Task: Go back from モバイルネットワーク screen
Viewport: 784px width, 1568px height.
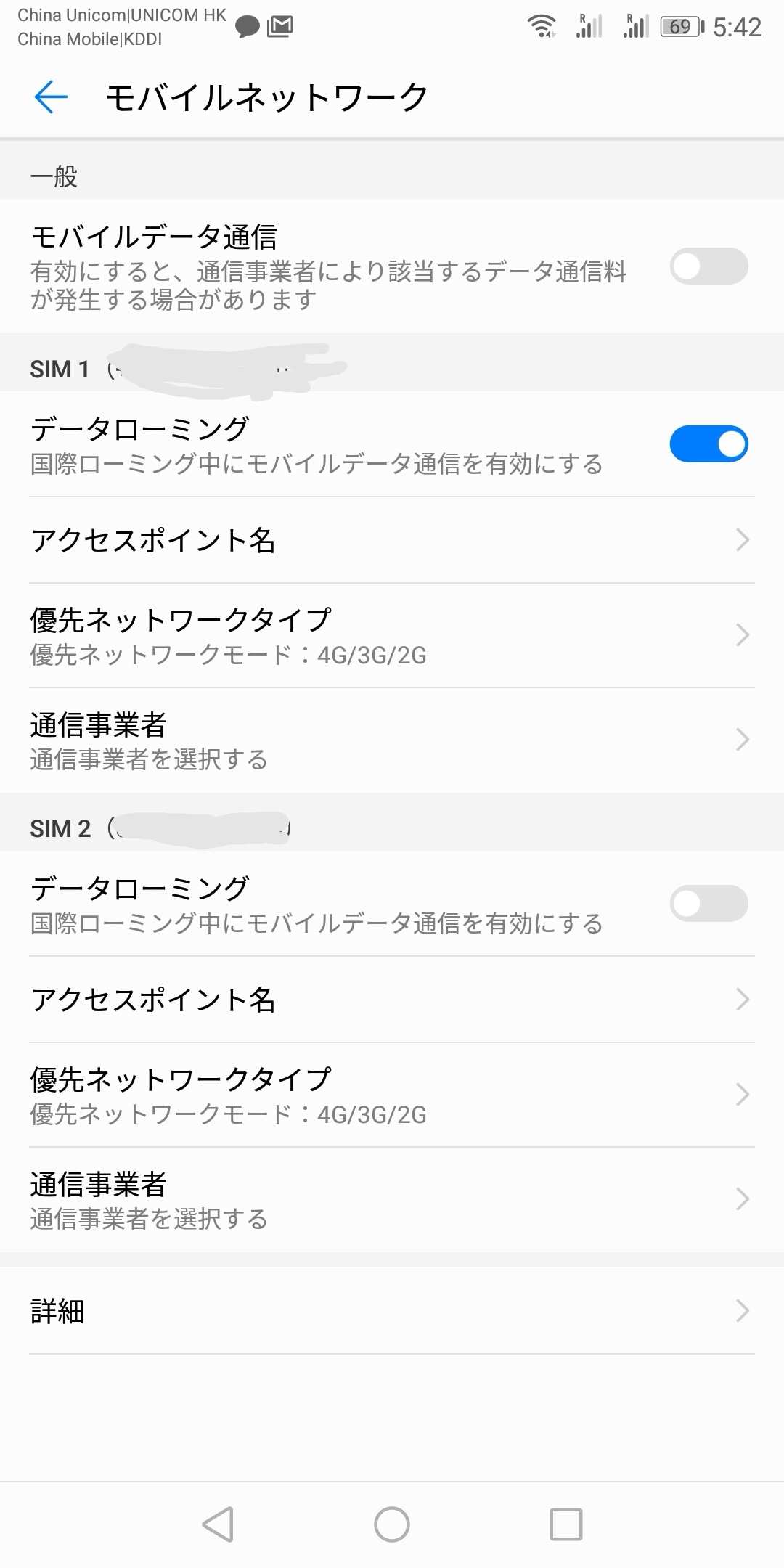Action: pyautogui.click(x=51, y=97)
